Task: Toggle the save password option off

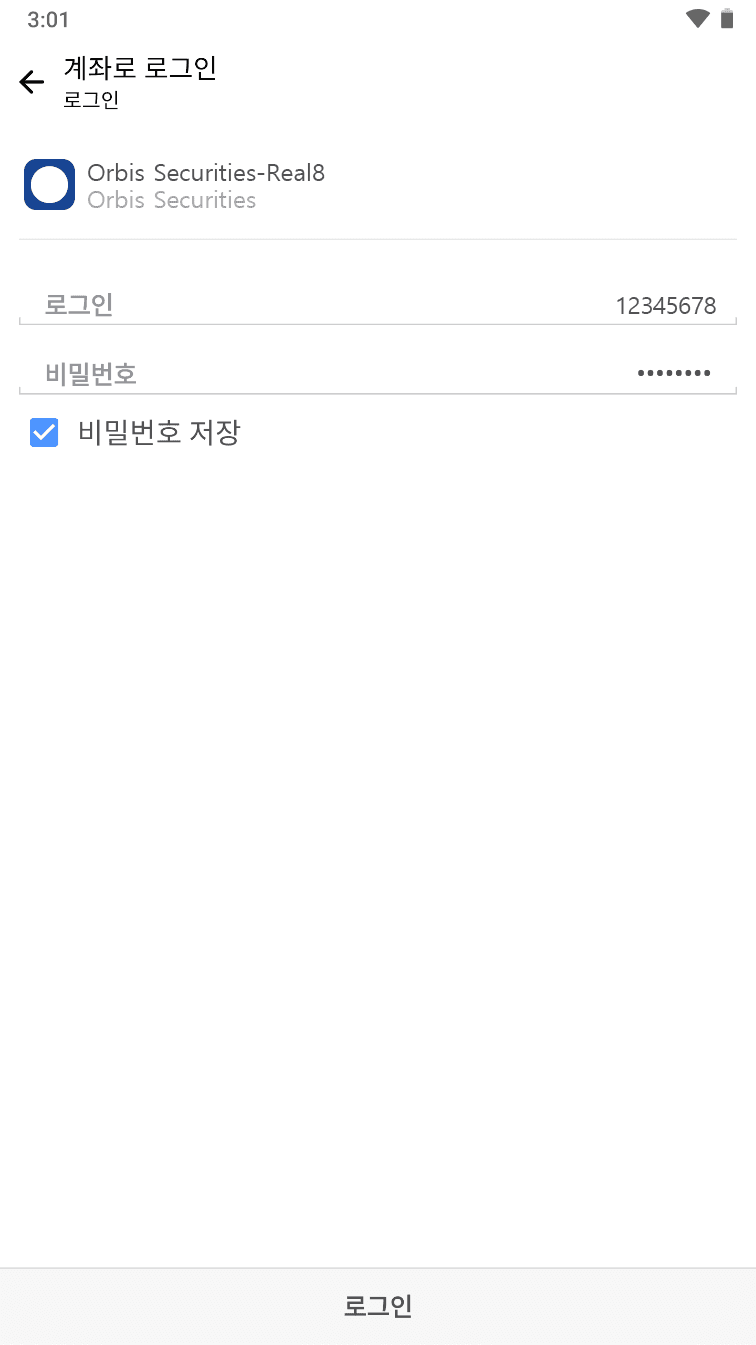Action: coord(44,432)
